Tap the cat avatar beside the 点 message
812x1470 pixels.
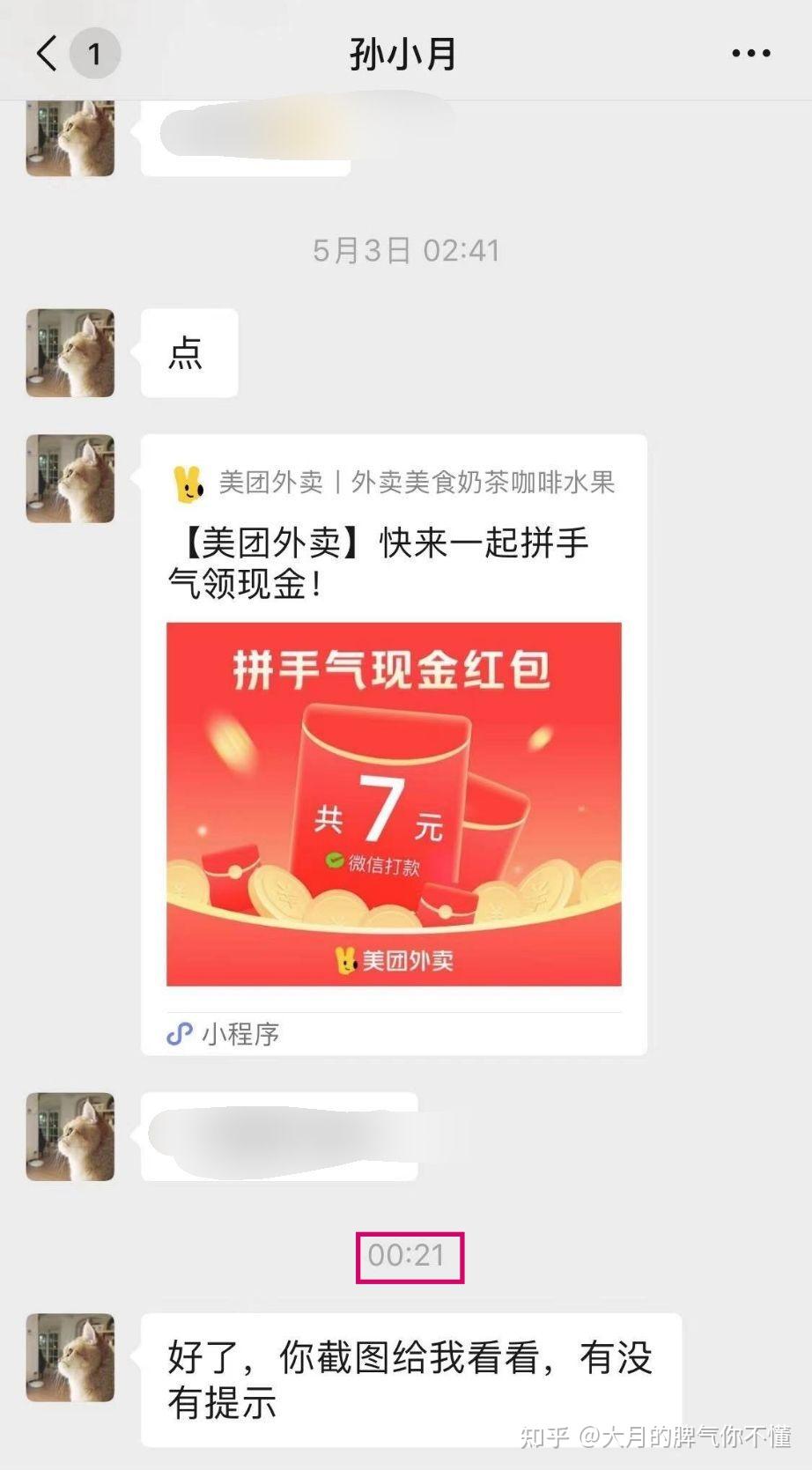[70, 353]
